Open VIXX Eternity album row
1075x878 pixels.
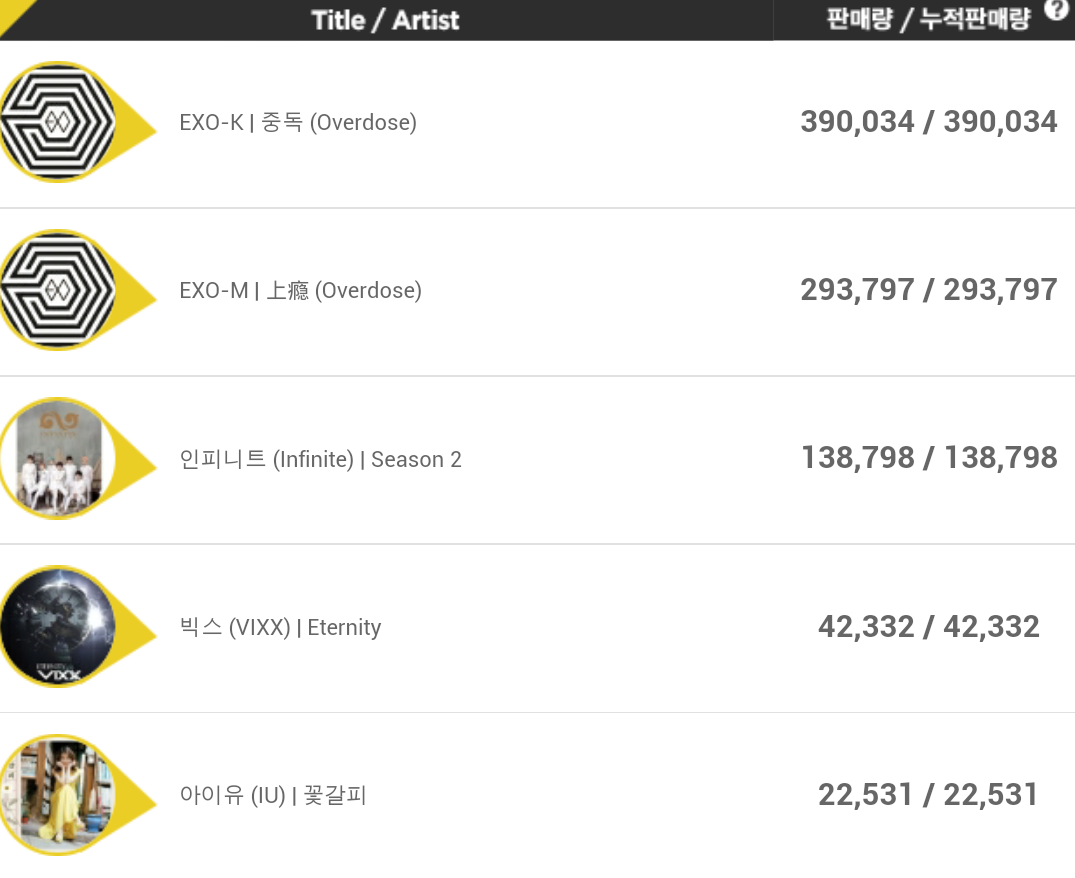click(538, 629)
